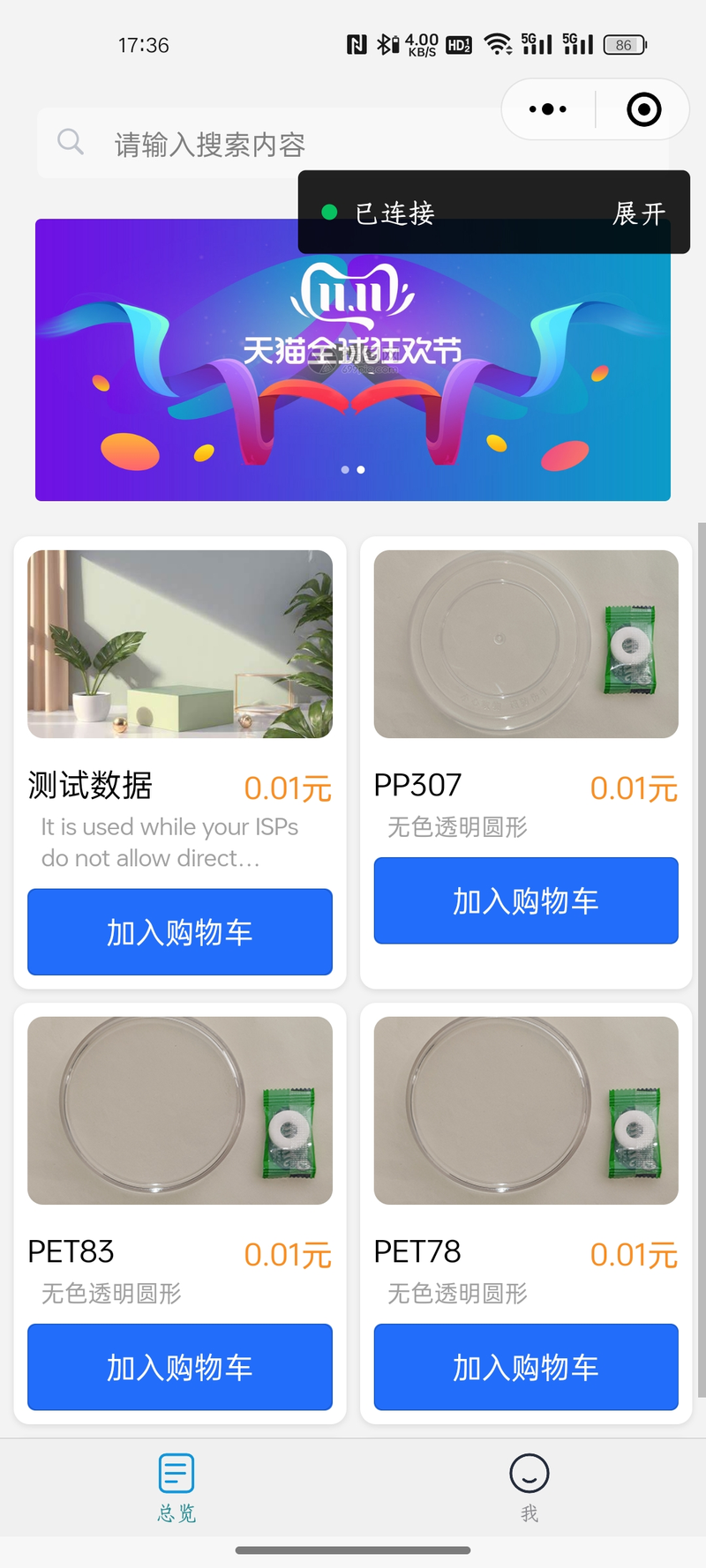
Task: Switch to the 总览 tab
Action: point(176,1488)
